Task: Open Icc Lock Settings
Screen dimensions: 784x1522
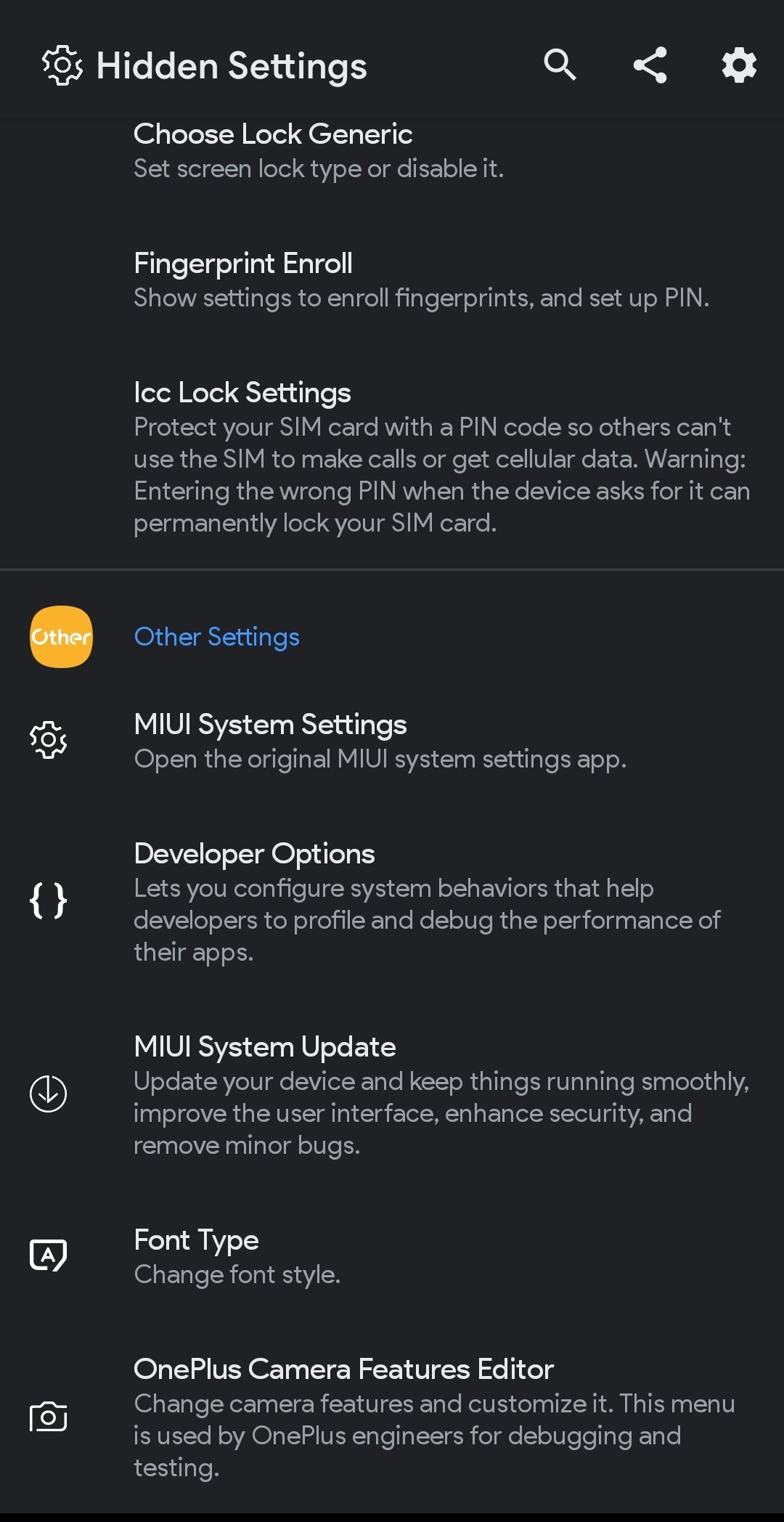Action: pos(392,457)
